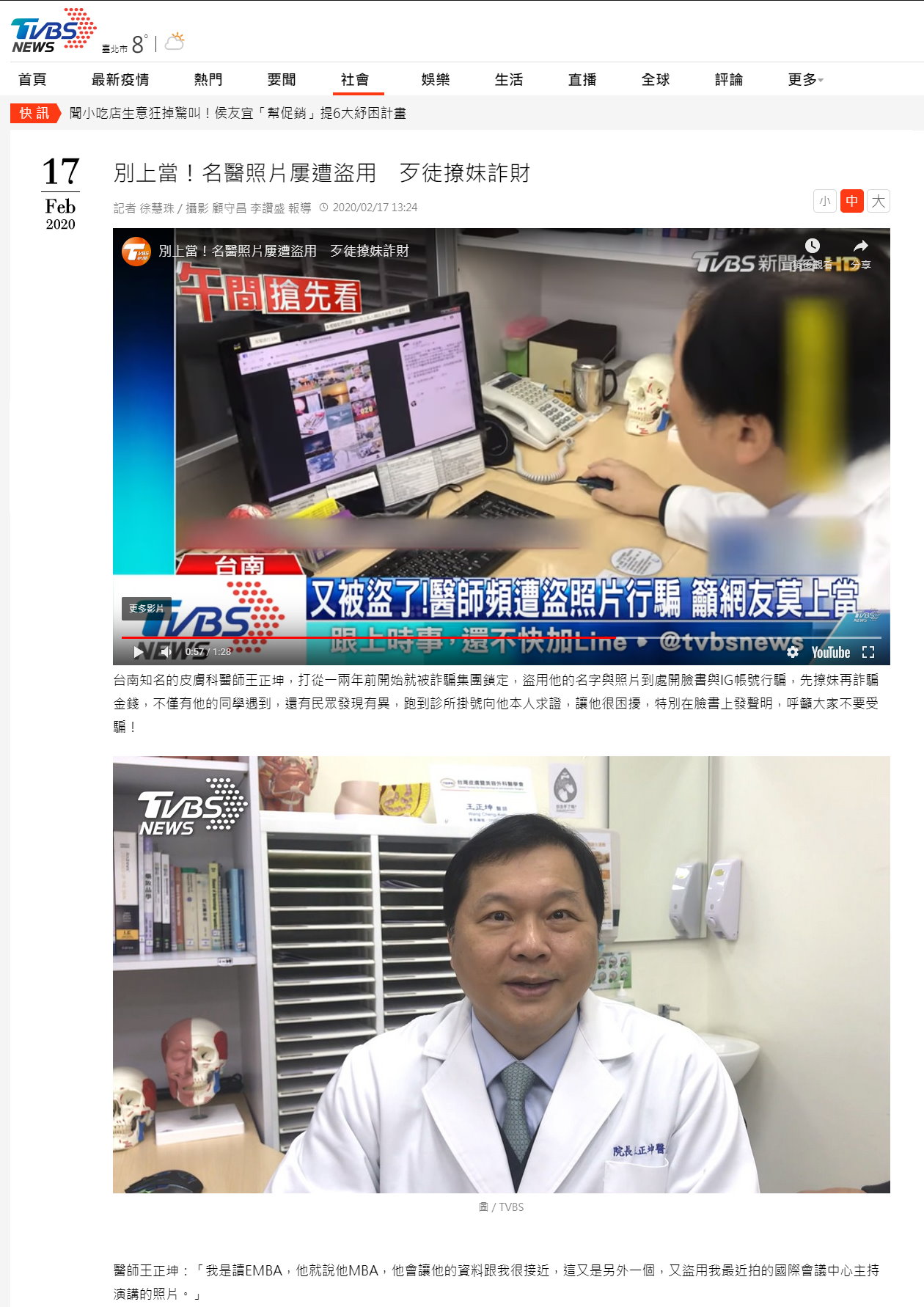Open video settings gear
Image resolution: width=924 pixels, height=1307 pixels.
tap(793, 652)
